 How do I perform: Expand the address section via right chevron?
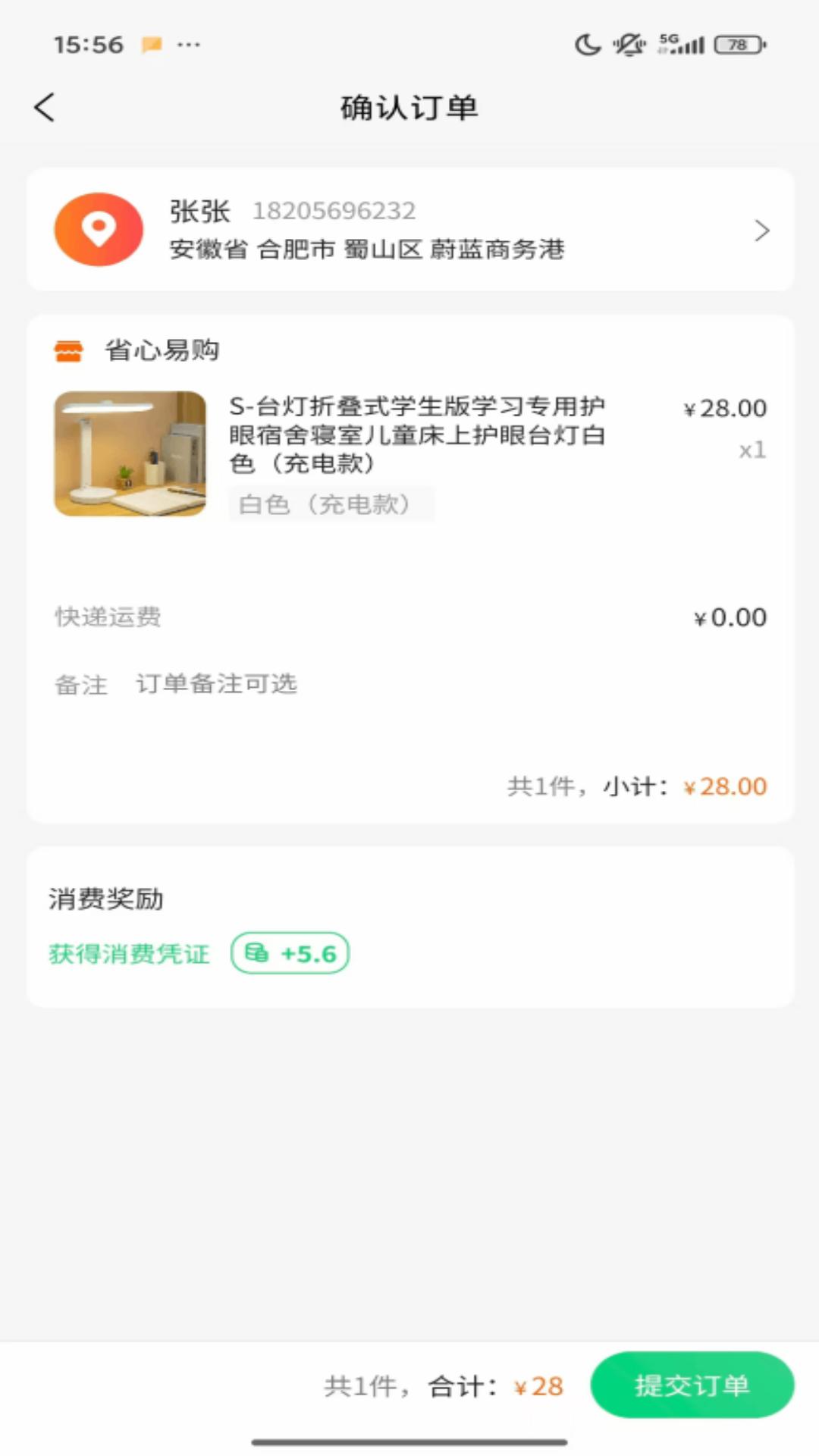[x=761, y=231]
